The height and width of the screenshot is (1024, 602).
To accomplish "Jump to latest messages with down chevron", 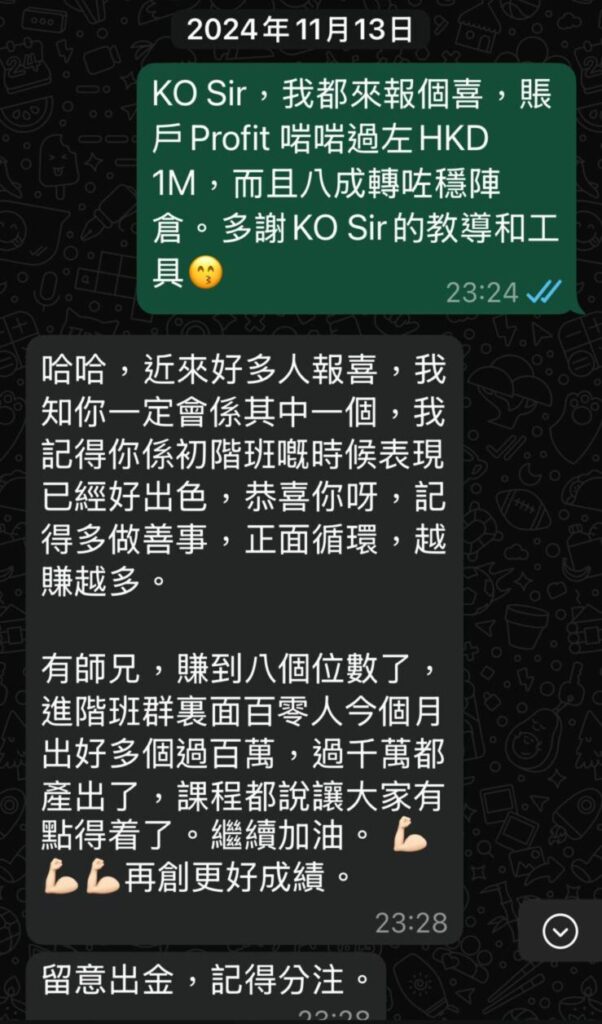I will (560, 931).
